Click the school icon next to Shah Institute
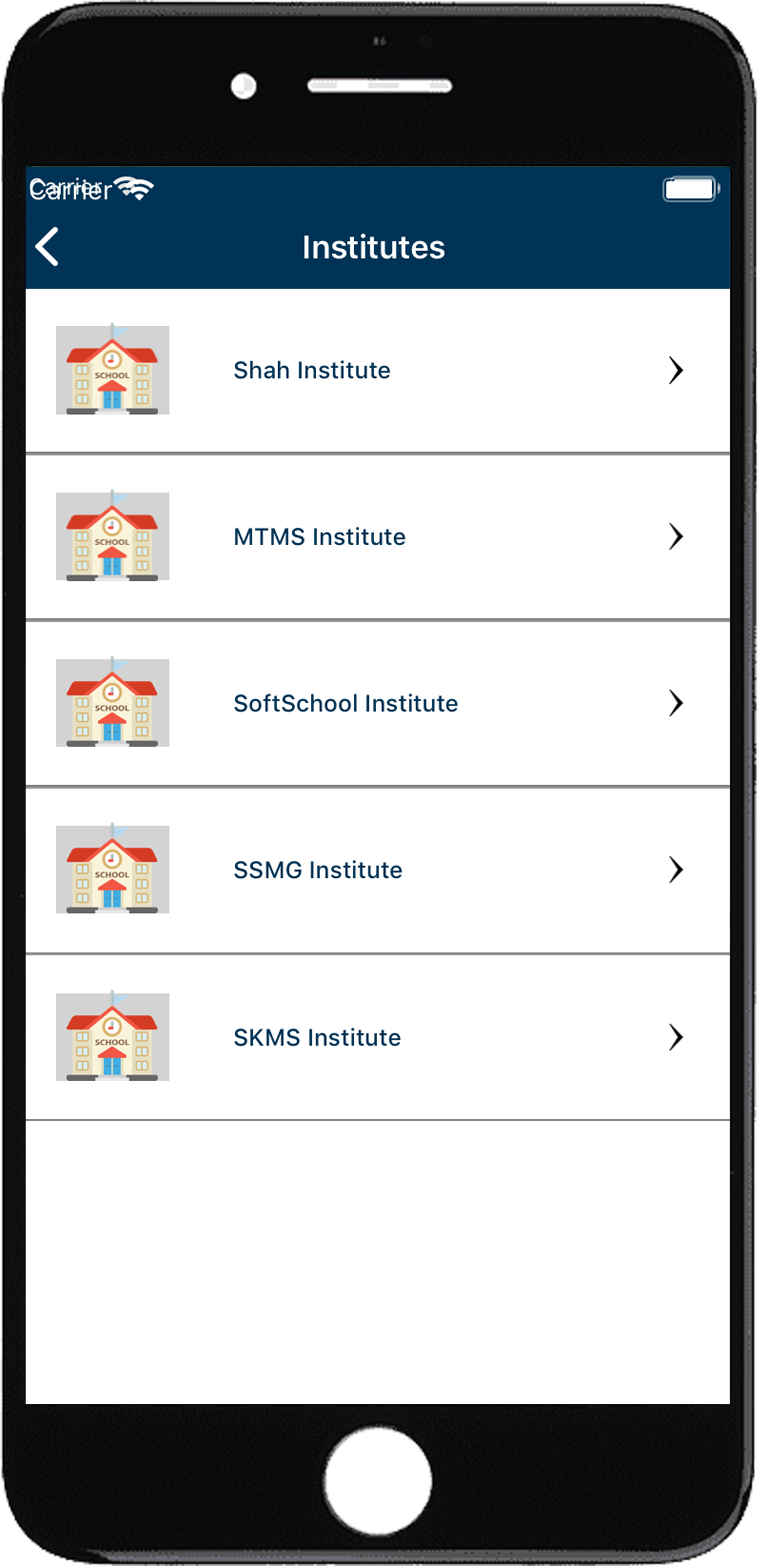This screenshot has width=758, height=1566. pyautogui.click(x=113, y=370)
